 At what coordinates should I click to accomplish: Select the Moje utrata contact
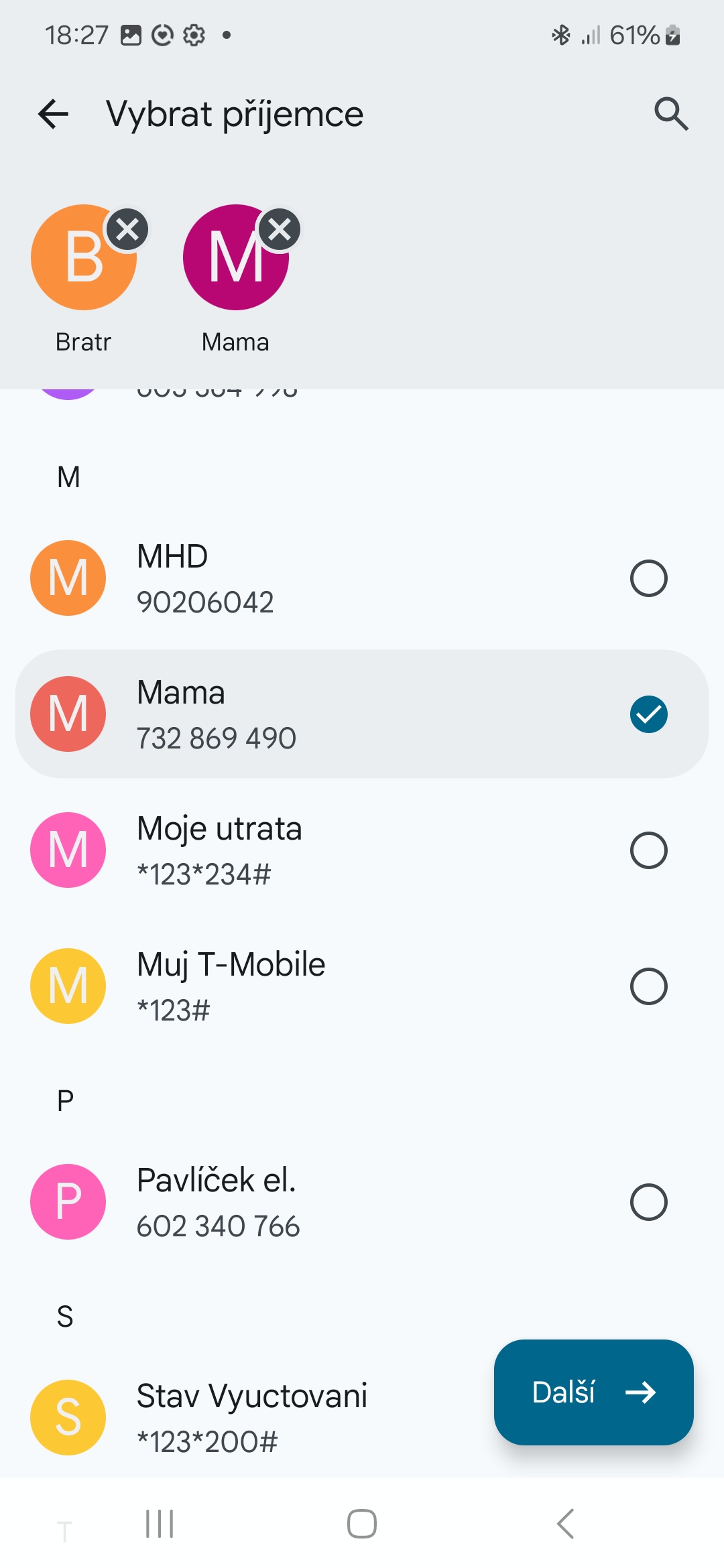coord(362,850)
